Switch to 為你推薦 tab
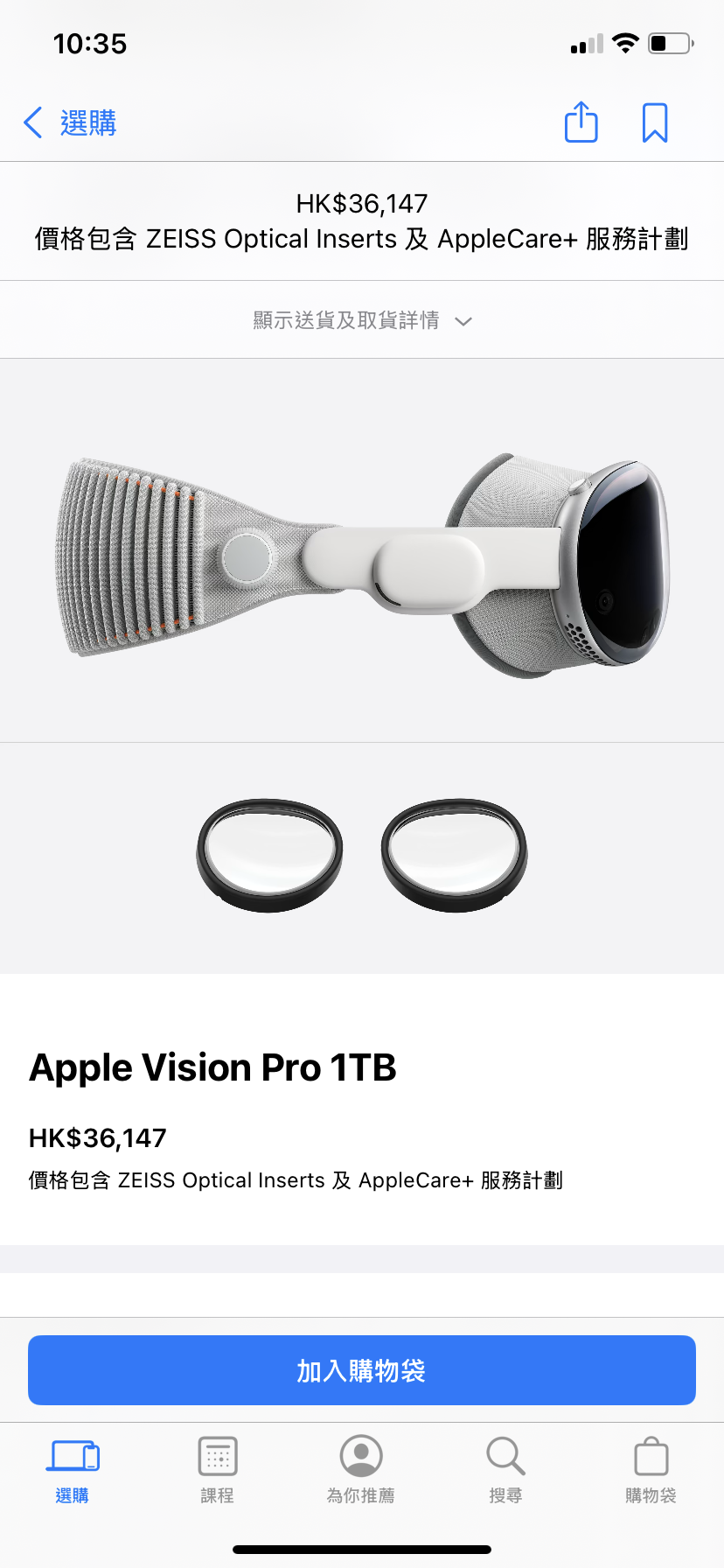 tap(361, 1471)
